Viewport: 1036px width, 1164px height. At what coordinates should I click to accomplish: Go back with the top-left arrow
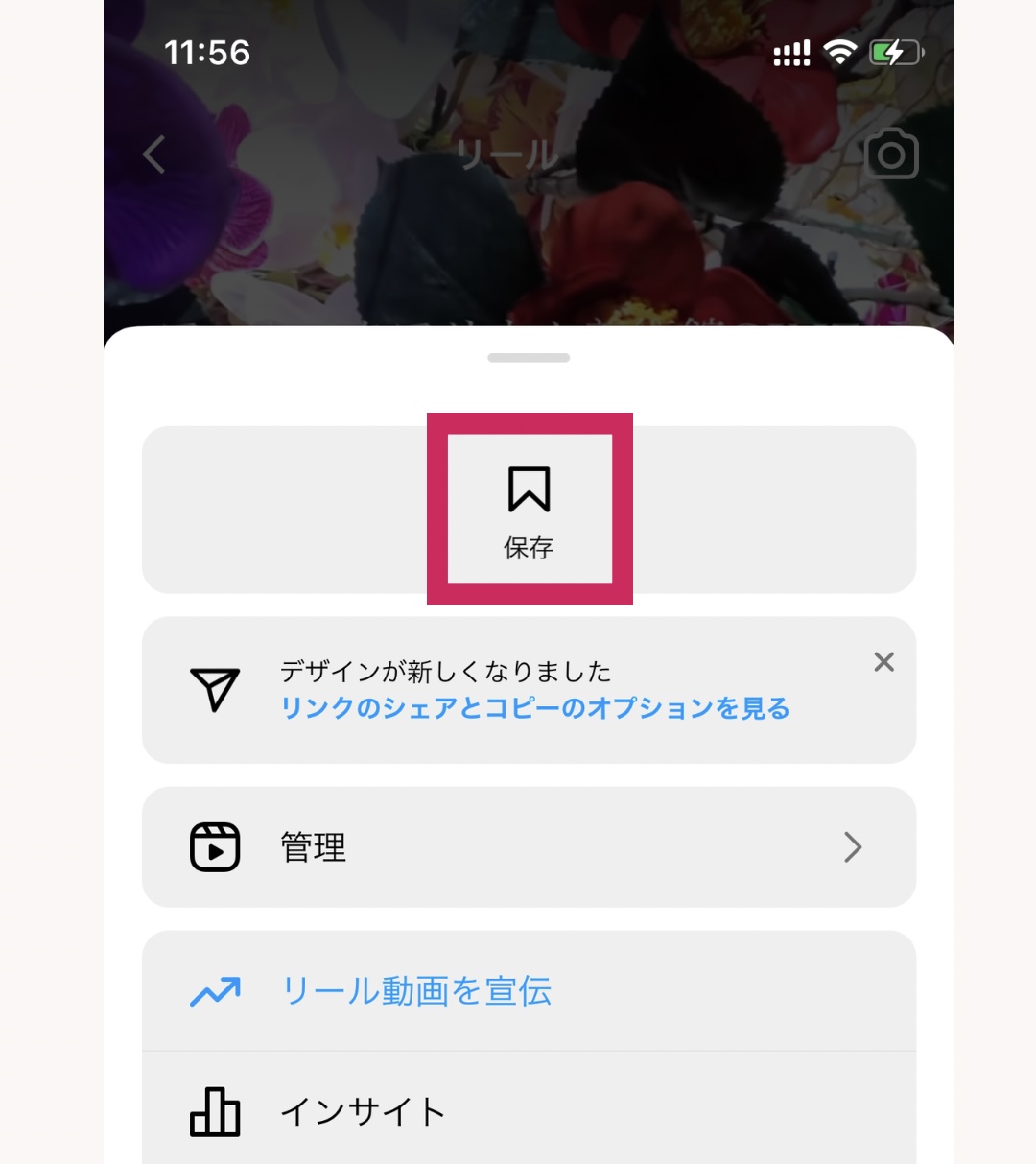tap(154, 154)
